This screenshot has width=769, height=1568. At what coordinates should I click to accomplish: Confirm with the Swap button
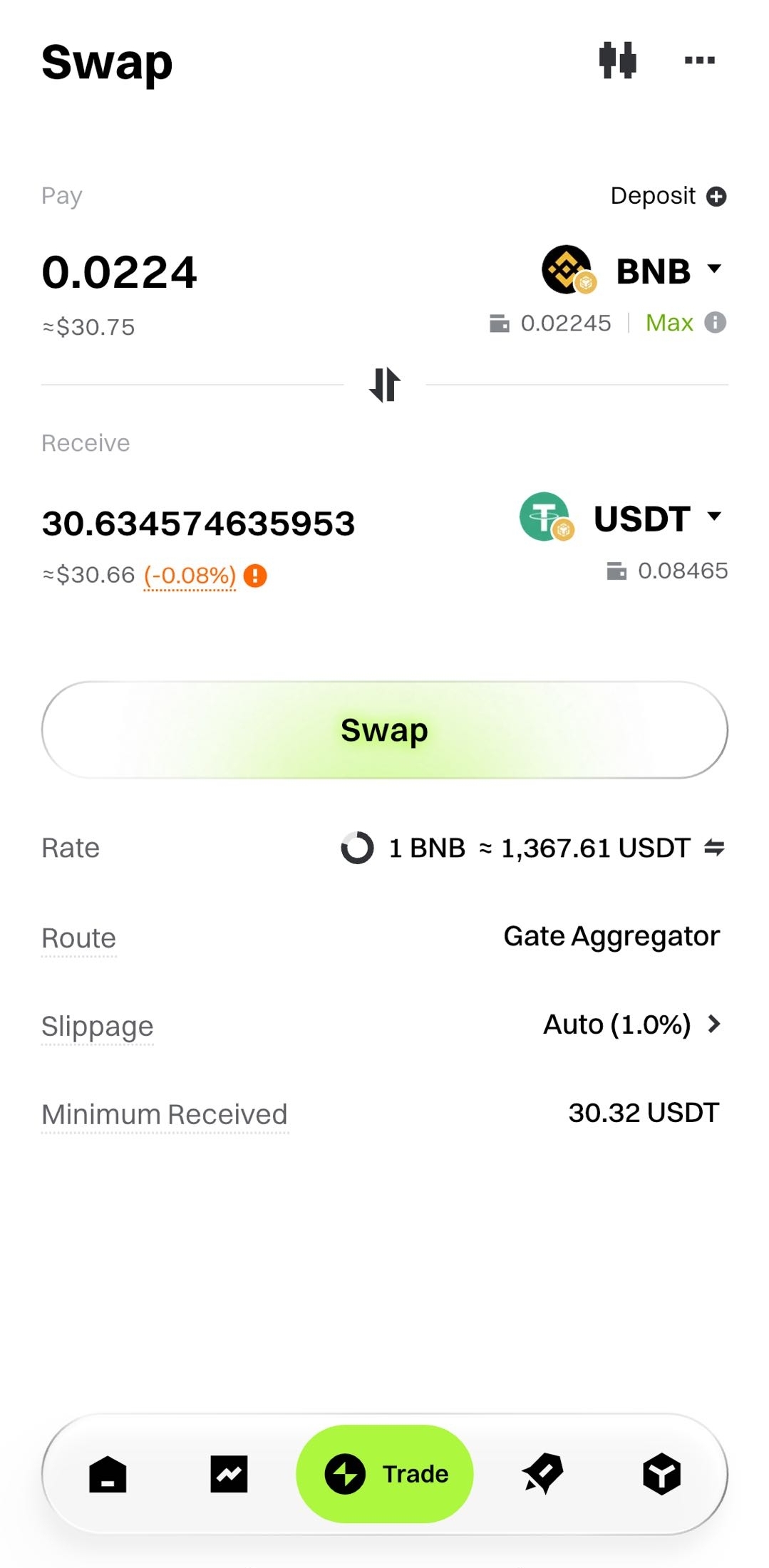pos(385,730)
